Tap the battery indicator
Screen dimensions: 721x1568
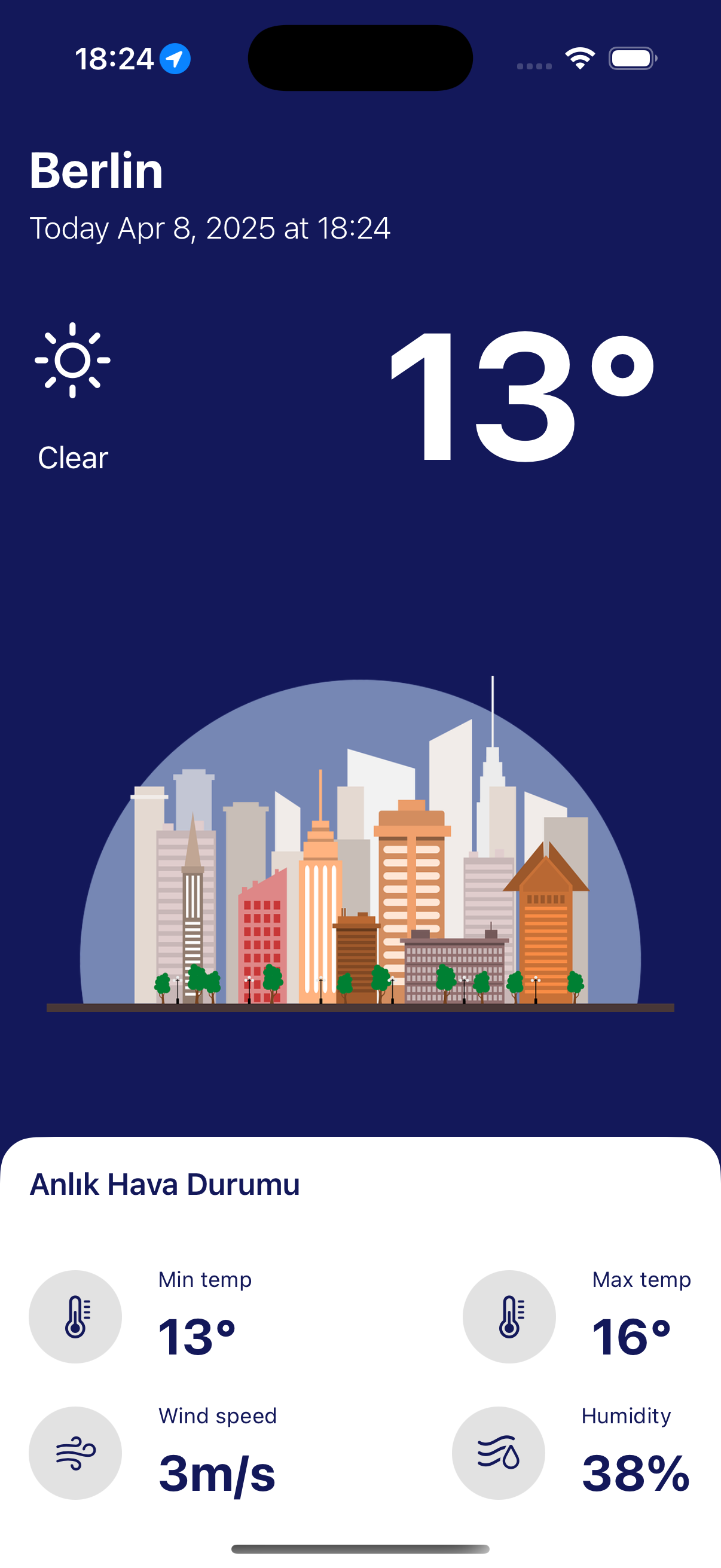[631, 58]
